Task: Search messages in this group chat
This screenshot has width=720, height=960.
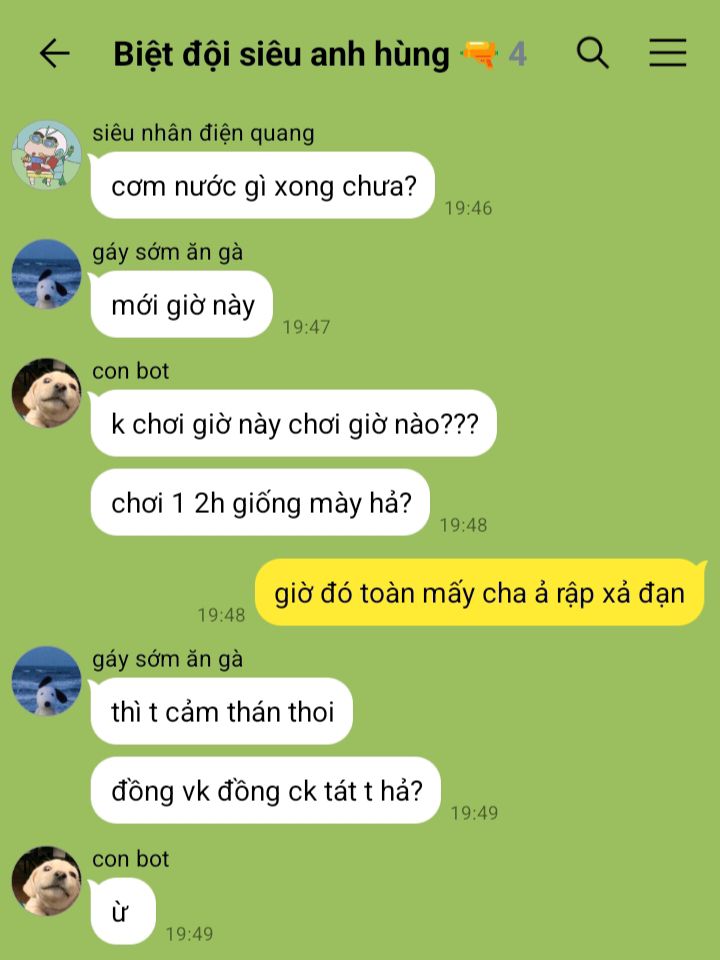Action: tap(593, 53)
